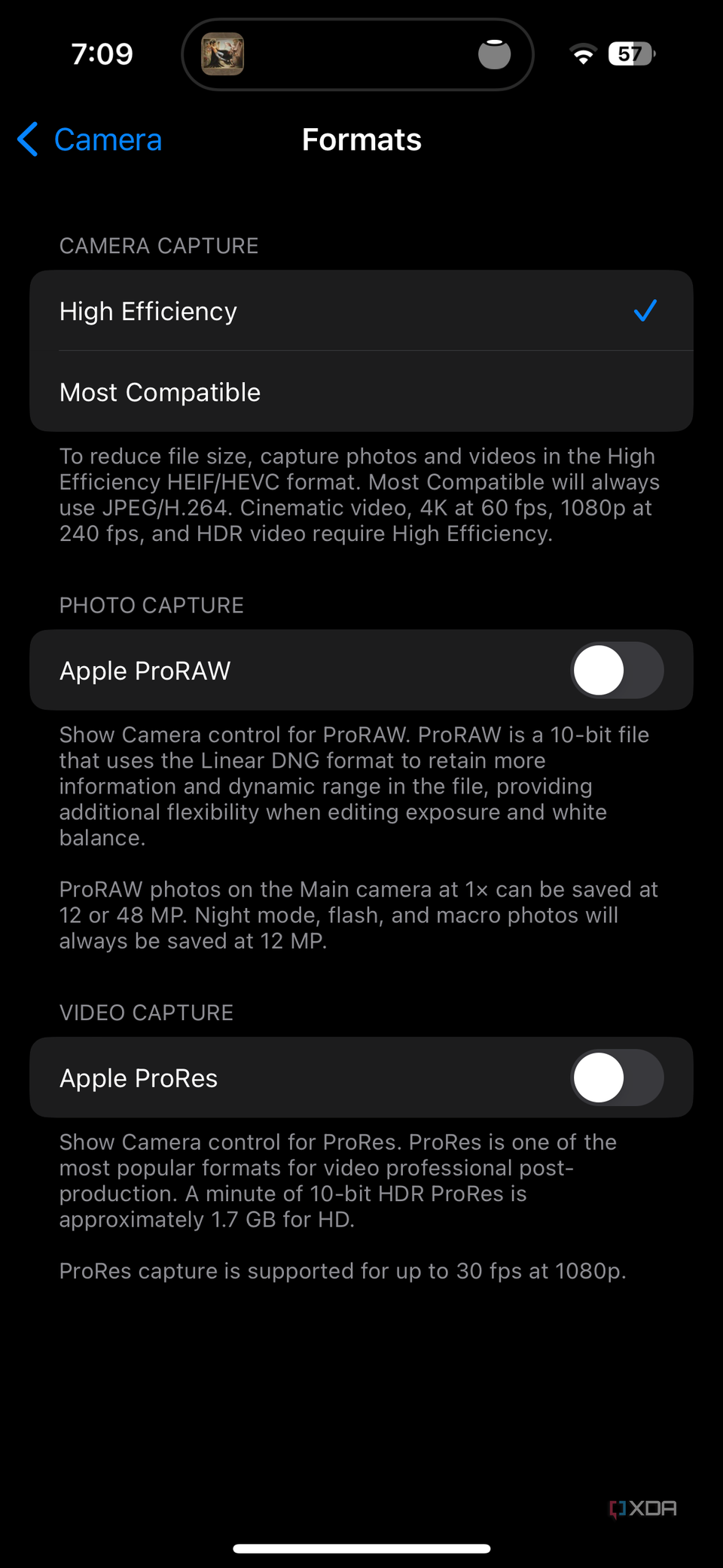Tap the blue checkmark beside High Efficiency
723x1568 pixels.
coord(645,310)
